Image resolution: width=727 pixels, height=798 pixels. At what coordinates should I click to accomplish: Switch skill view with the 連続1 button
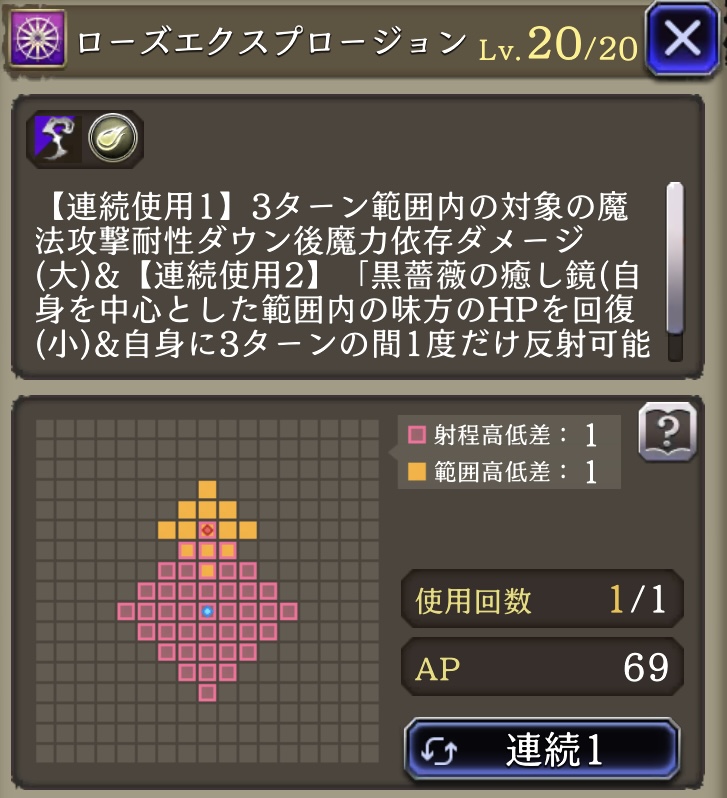tap(542, 750)
